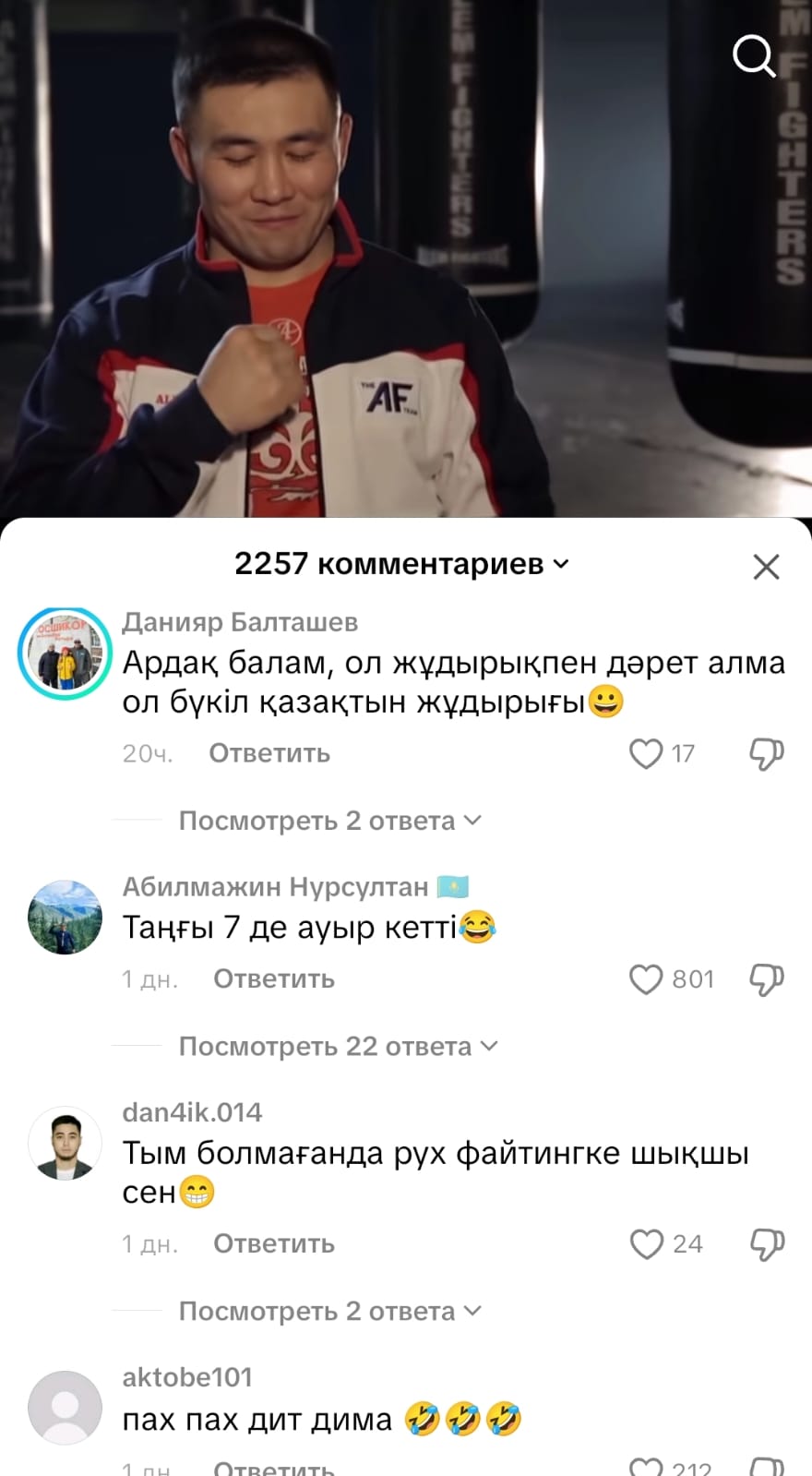Reply to Данияр Балташев's comment
Image resolution: width=812 pixels, height=1476 pixels.
[269, 753]
